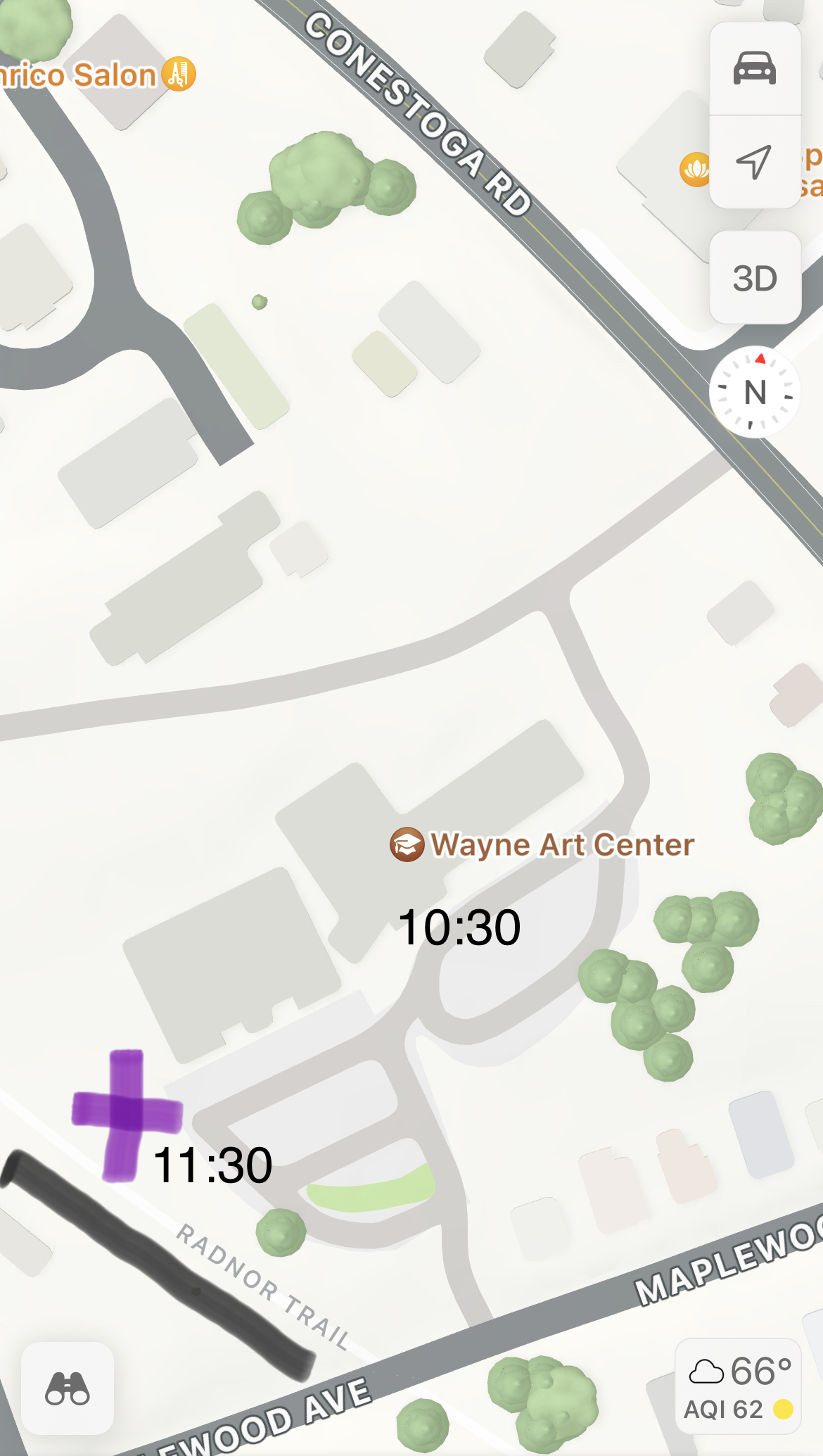Open the Salon place marker
Screen dimensions: 823x1456
pos(179,74)
